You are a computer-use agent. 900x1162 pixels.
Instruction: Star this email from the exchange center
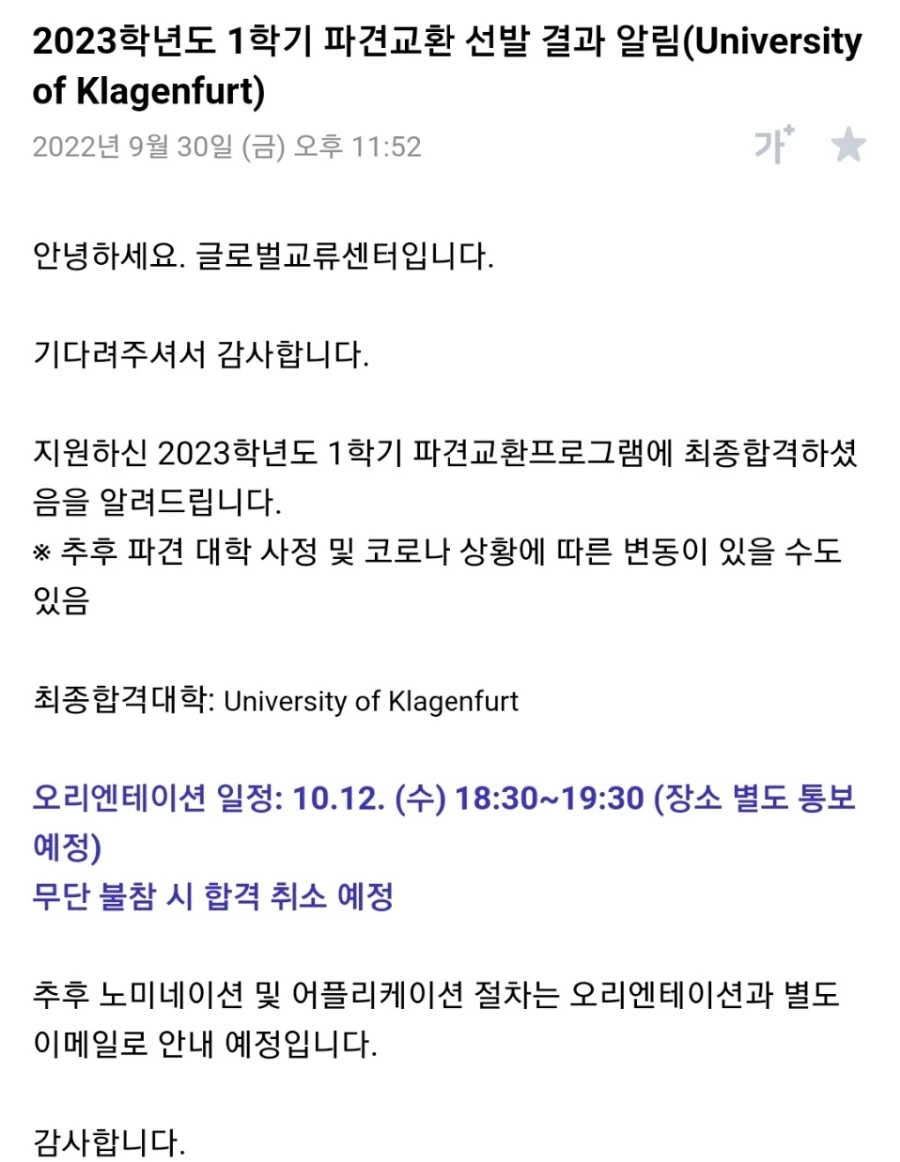click(848, 145)
